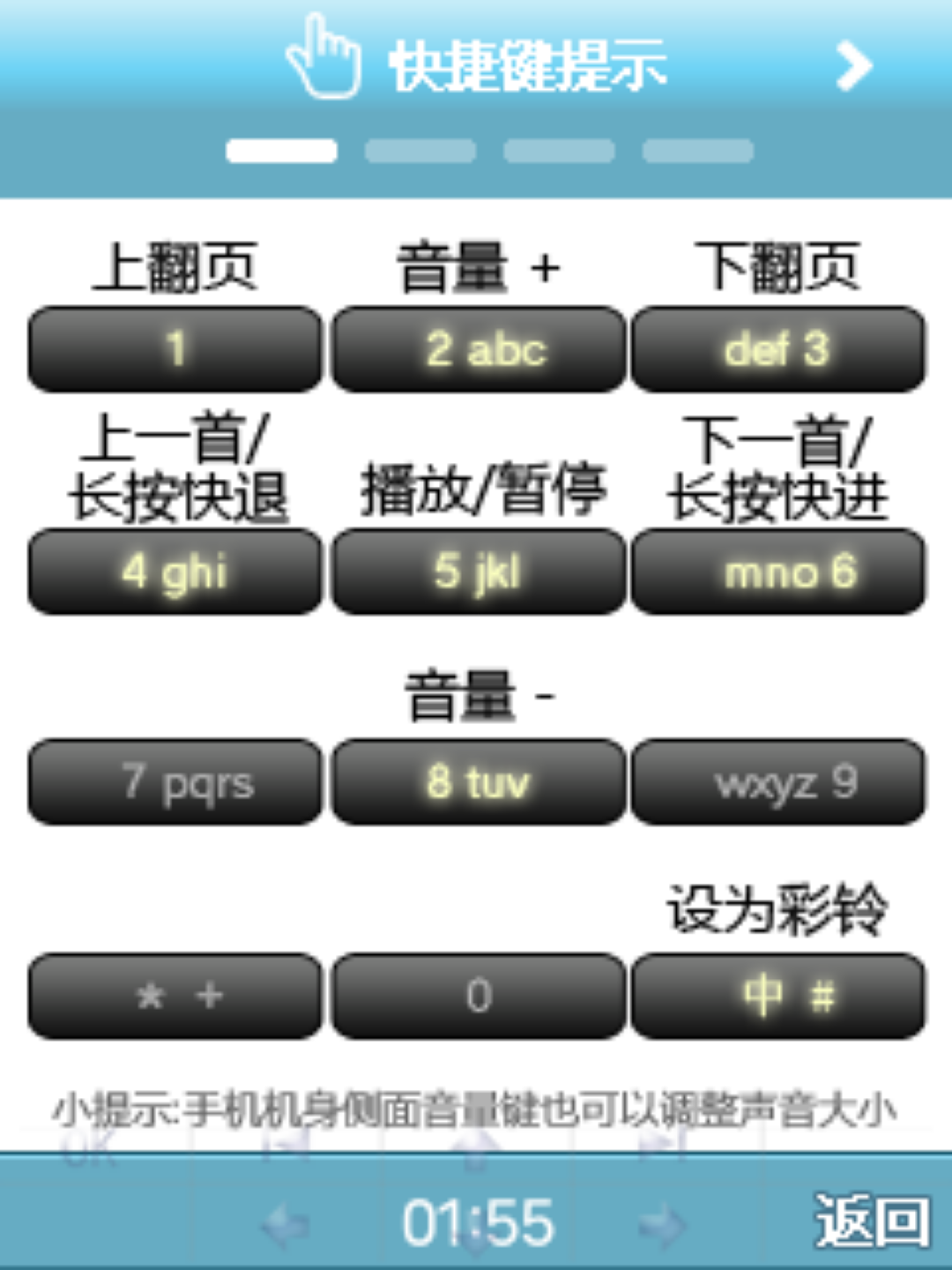Tap the def 3 key for 下翻页
The width and height of the screenshot is (952, 1270).
tap(778, 349)
